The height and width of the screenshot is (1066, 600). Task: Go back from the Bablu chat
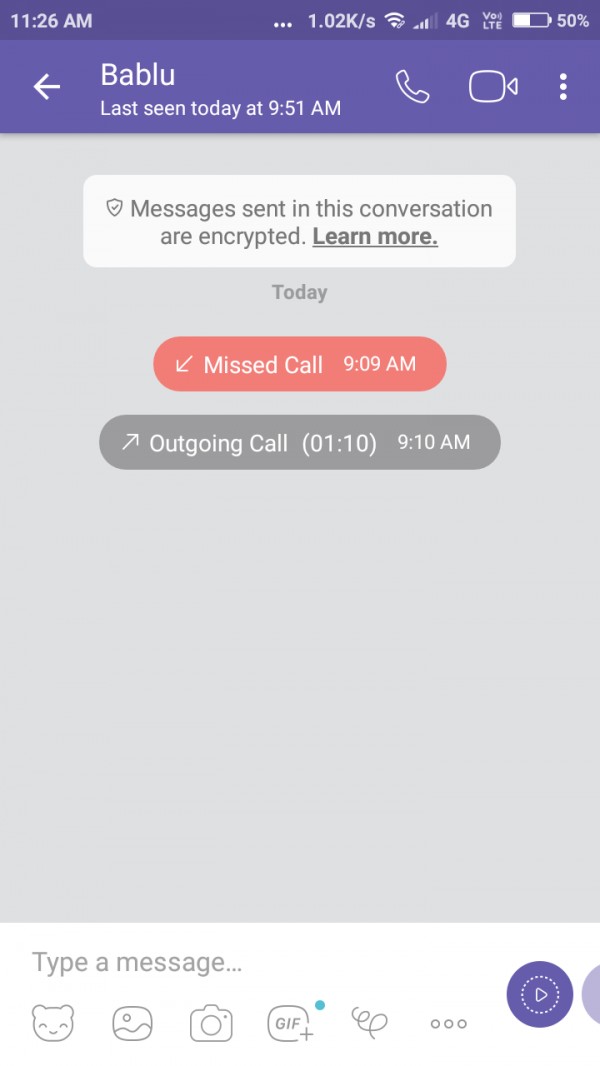click(47, 87)
